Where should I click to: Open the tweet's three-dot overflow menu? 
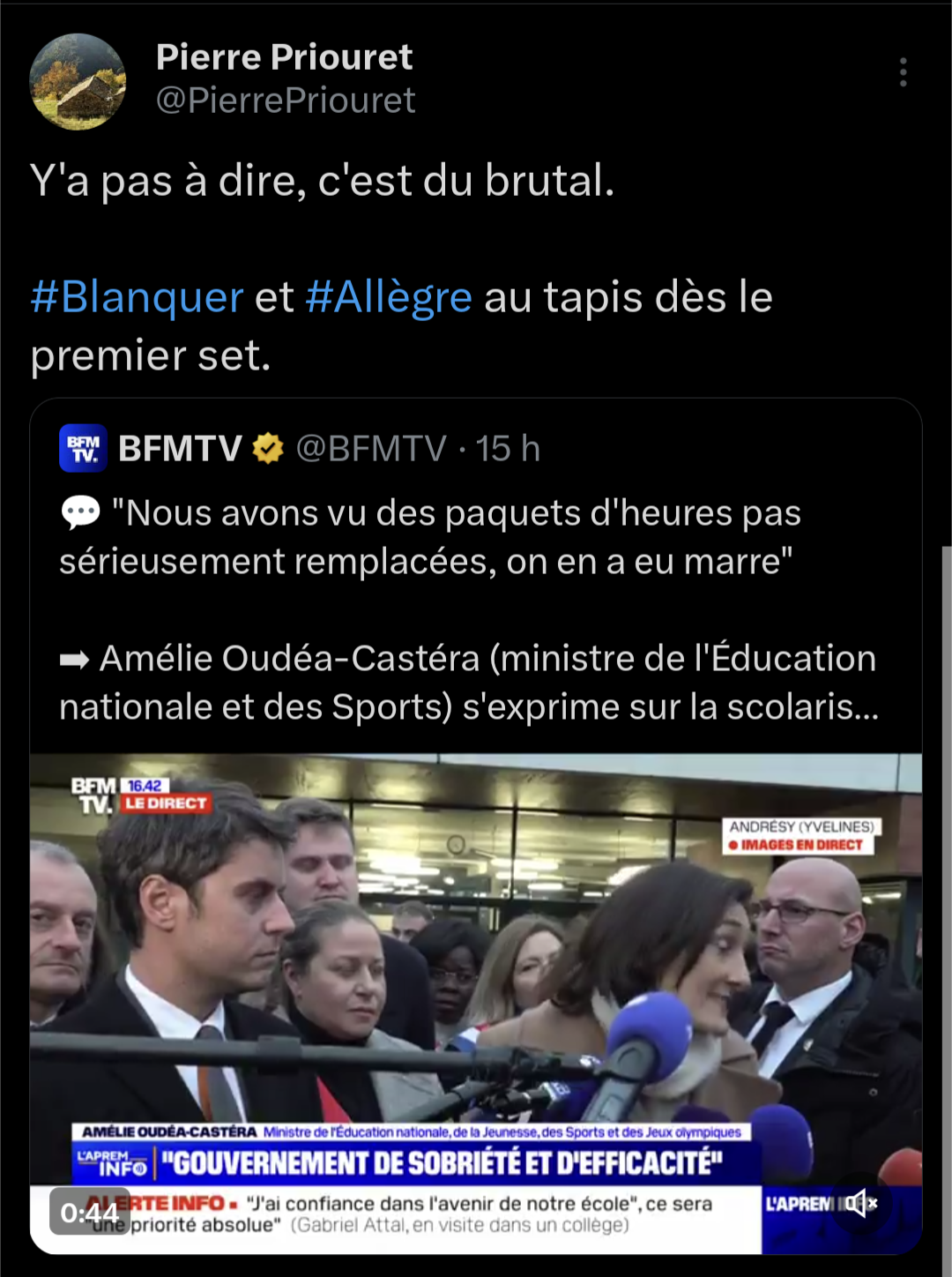tap(903, 72)
